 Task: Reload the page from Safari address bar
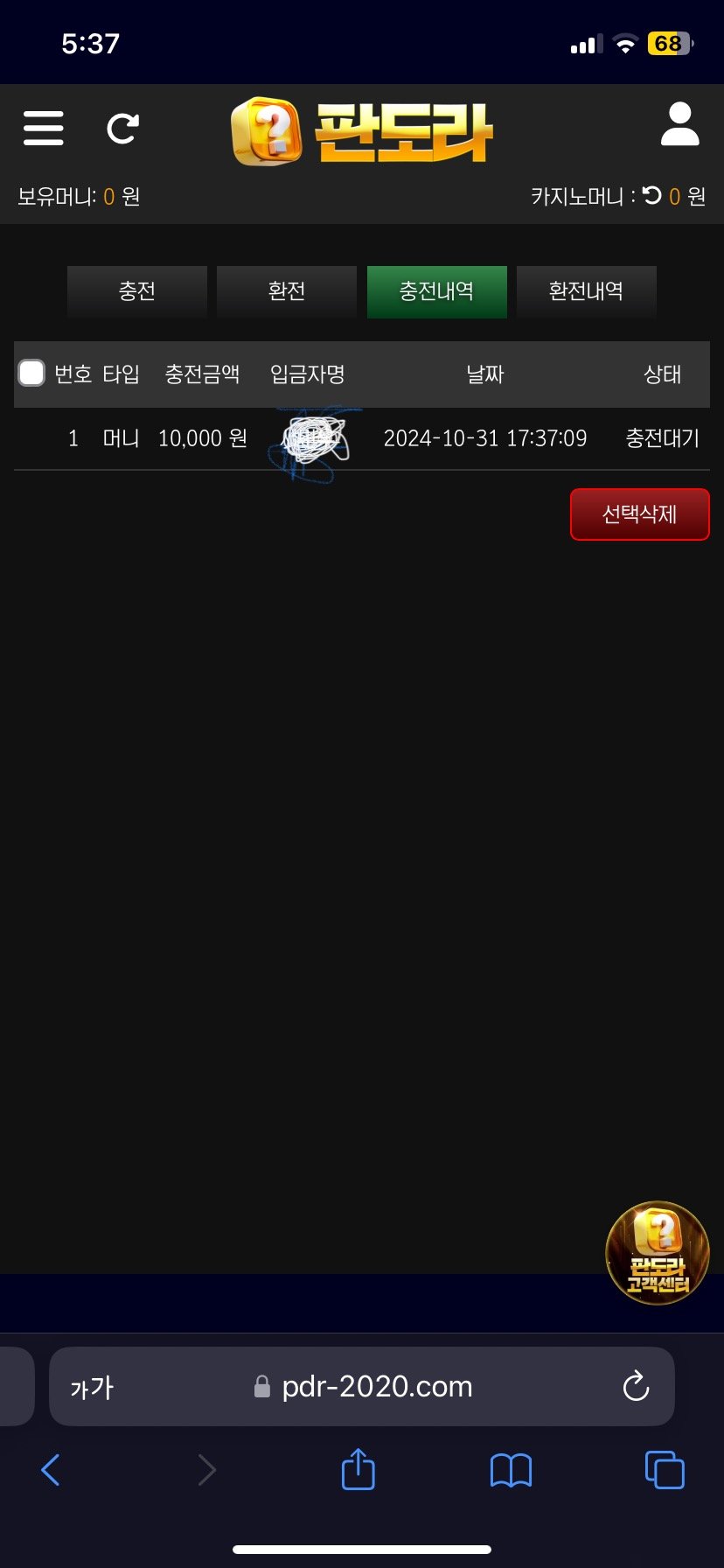tap(636, 1387)
